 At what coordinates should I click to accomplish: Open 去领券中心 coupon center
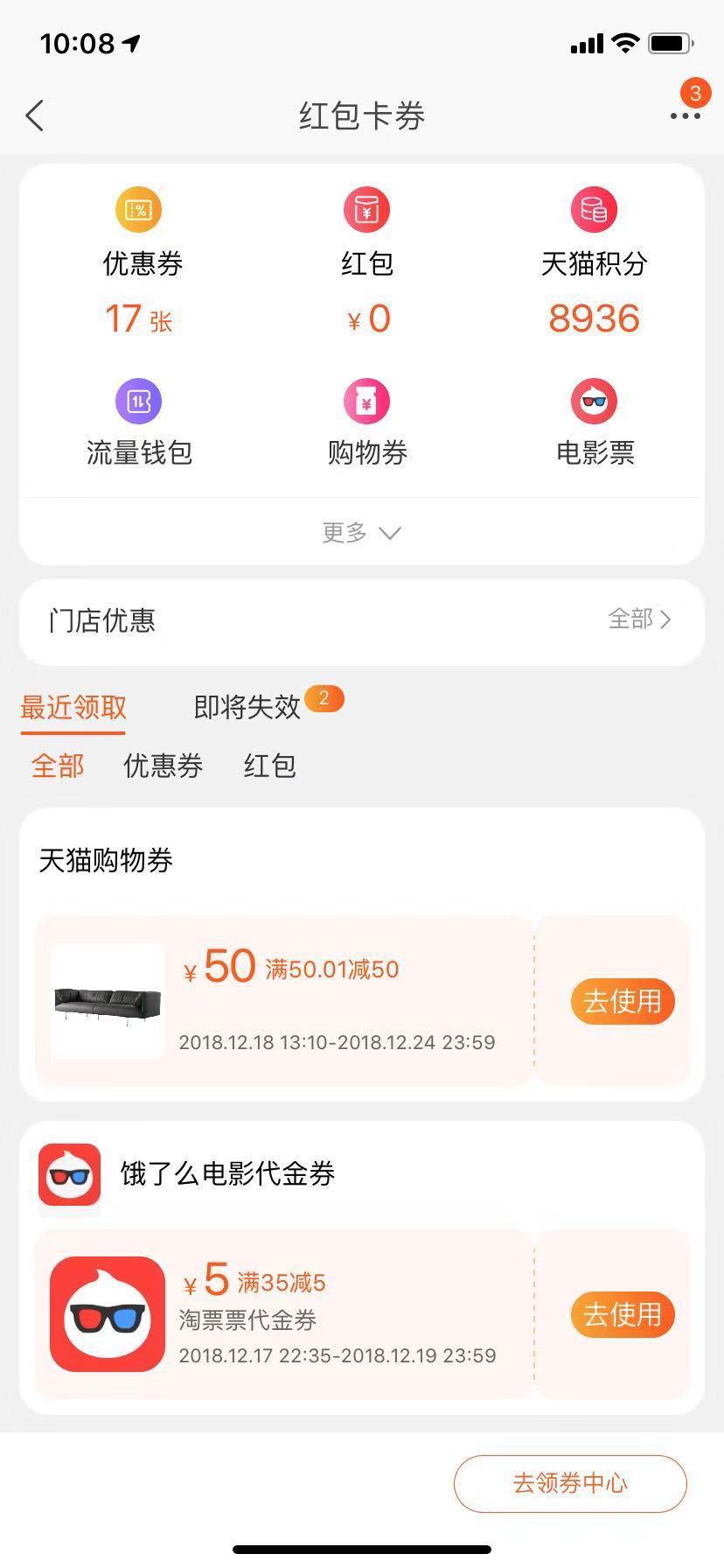click(569, 1483)
